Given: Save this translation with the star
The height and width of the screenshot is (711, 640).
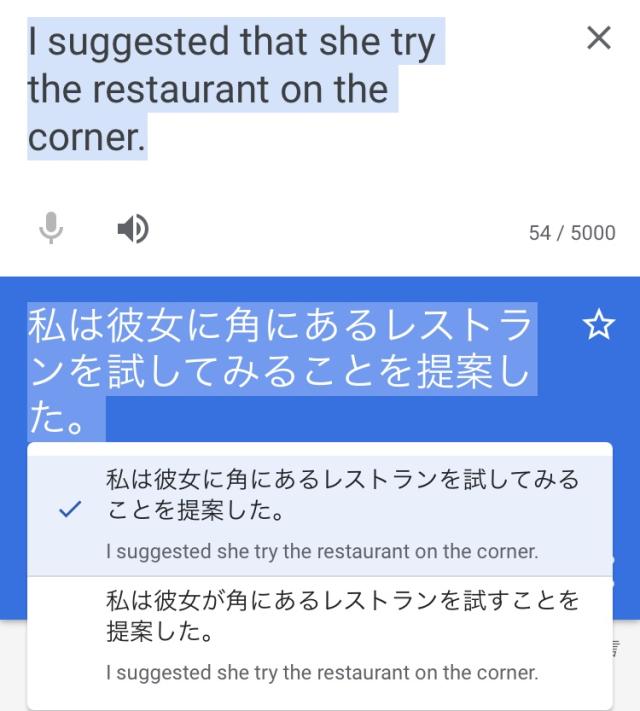Looking at the screenshot, I should [598, 325].
